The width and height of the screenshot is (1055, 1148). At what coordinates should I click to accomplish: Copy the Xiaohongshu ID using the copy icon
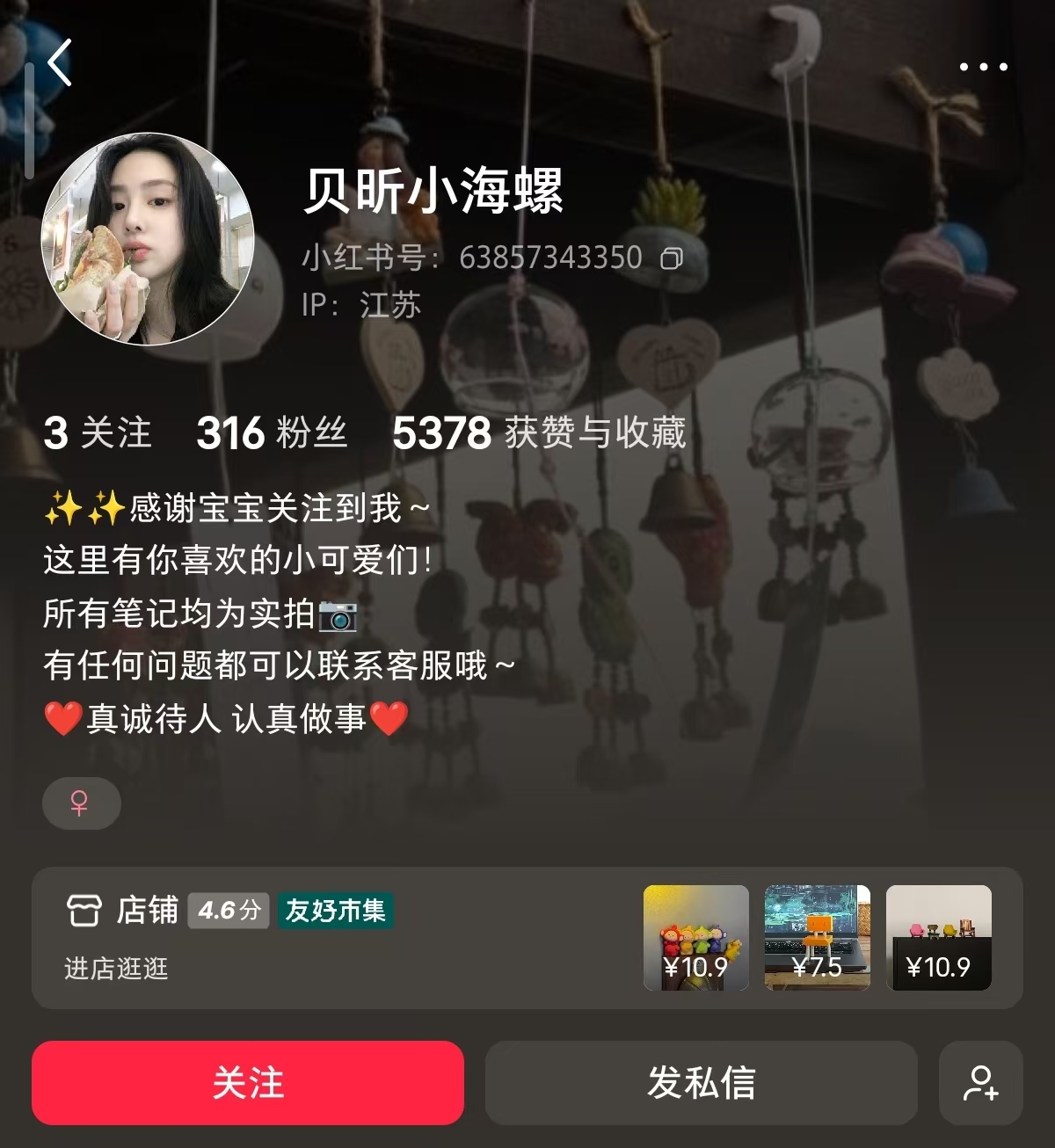click(673, 258)
